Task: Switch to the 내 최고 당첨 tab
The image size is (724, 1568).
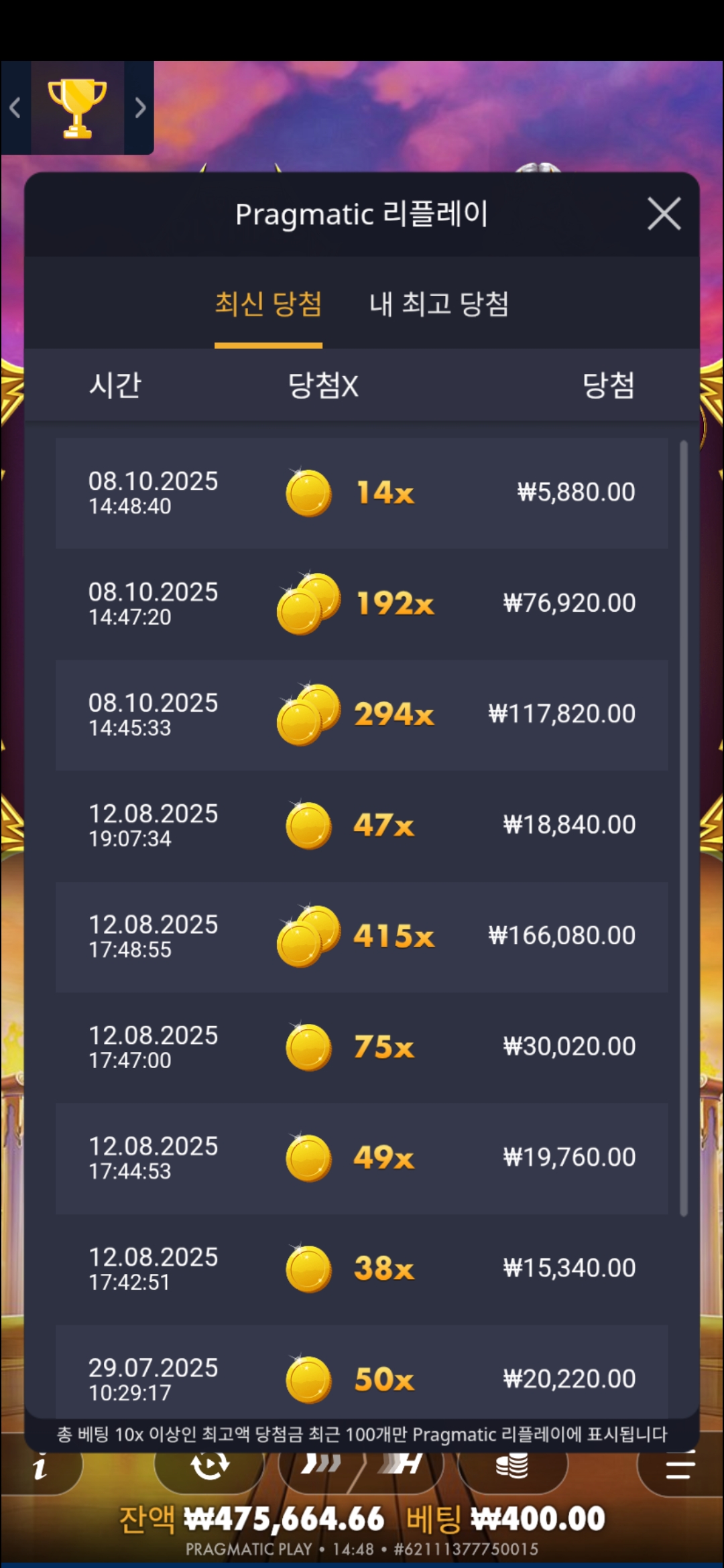Action: (x=439, y=304)
